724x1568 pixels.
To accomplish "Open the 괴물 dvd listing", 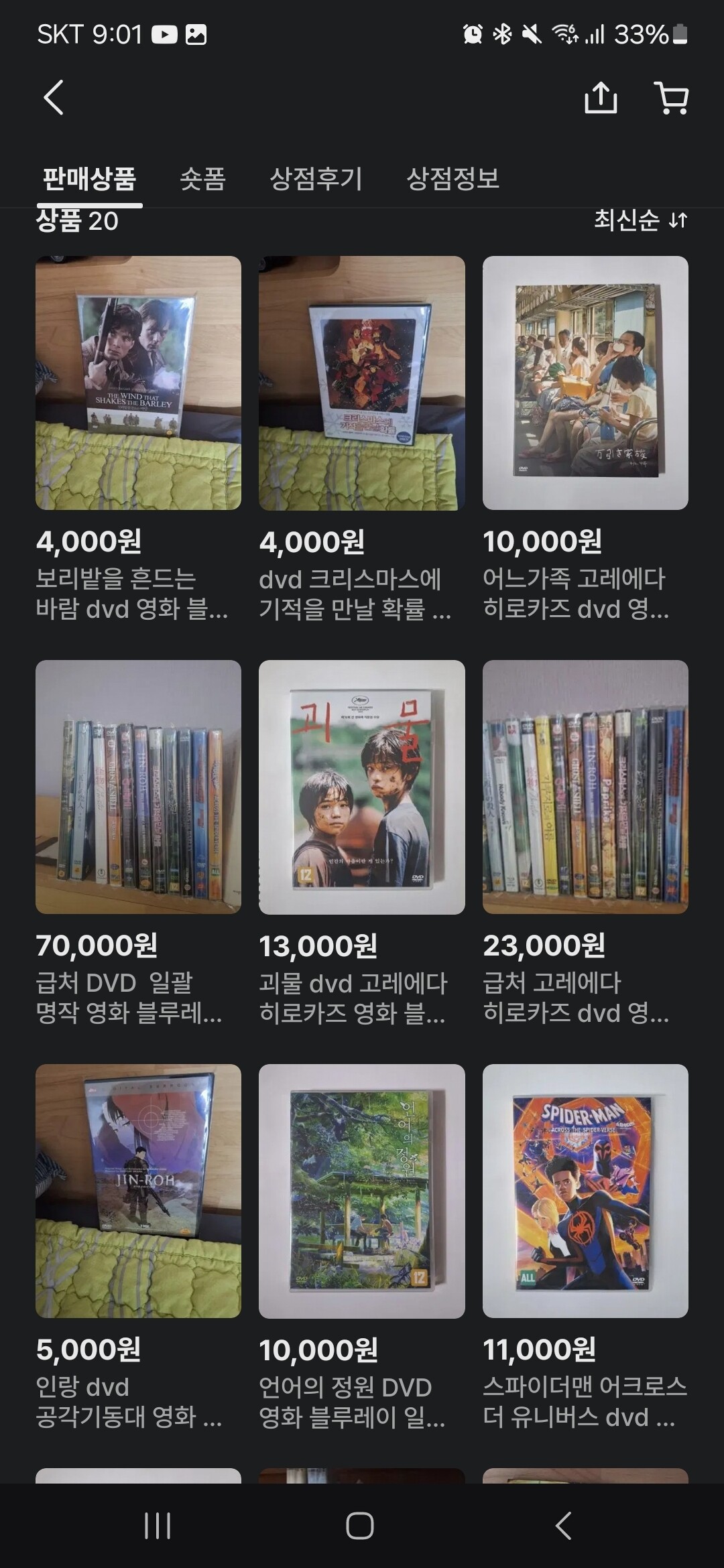I will point(361,787).
